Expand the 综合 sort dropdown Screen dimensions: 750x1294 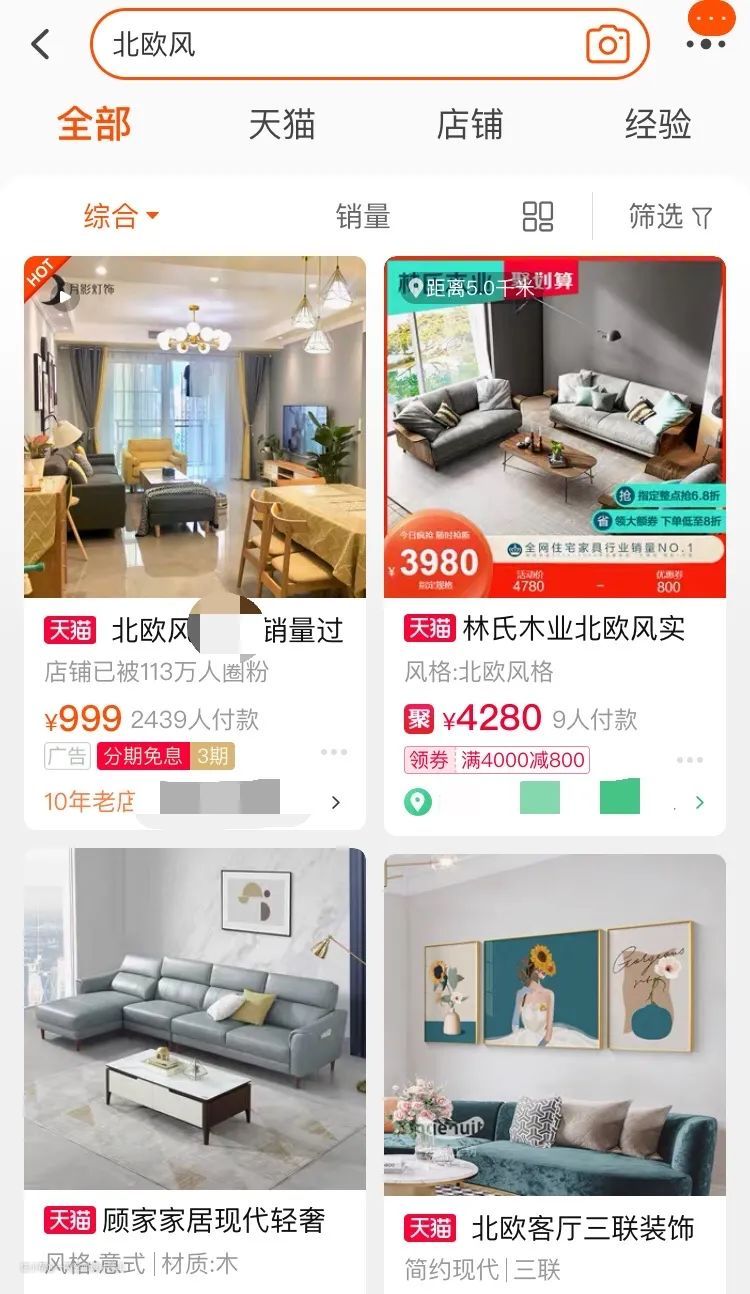pyautogui.click(x=121, y=216)
